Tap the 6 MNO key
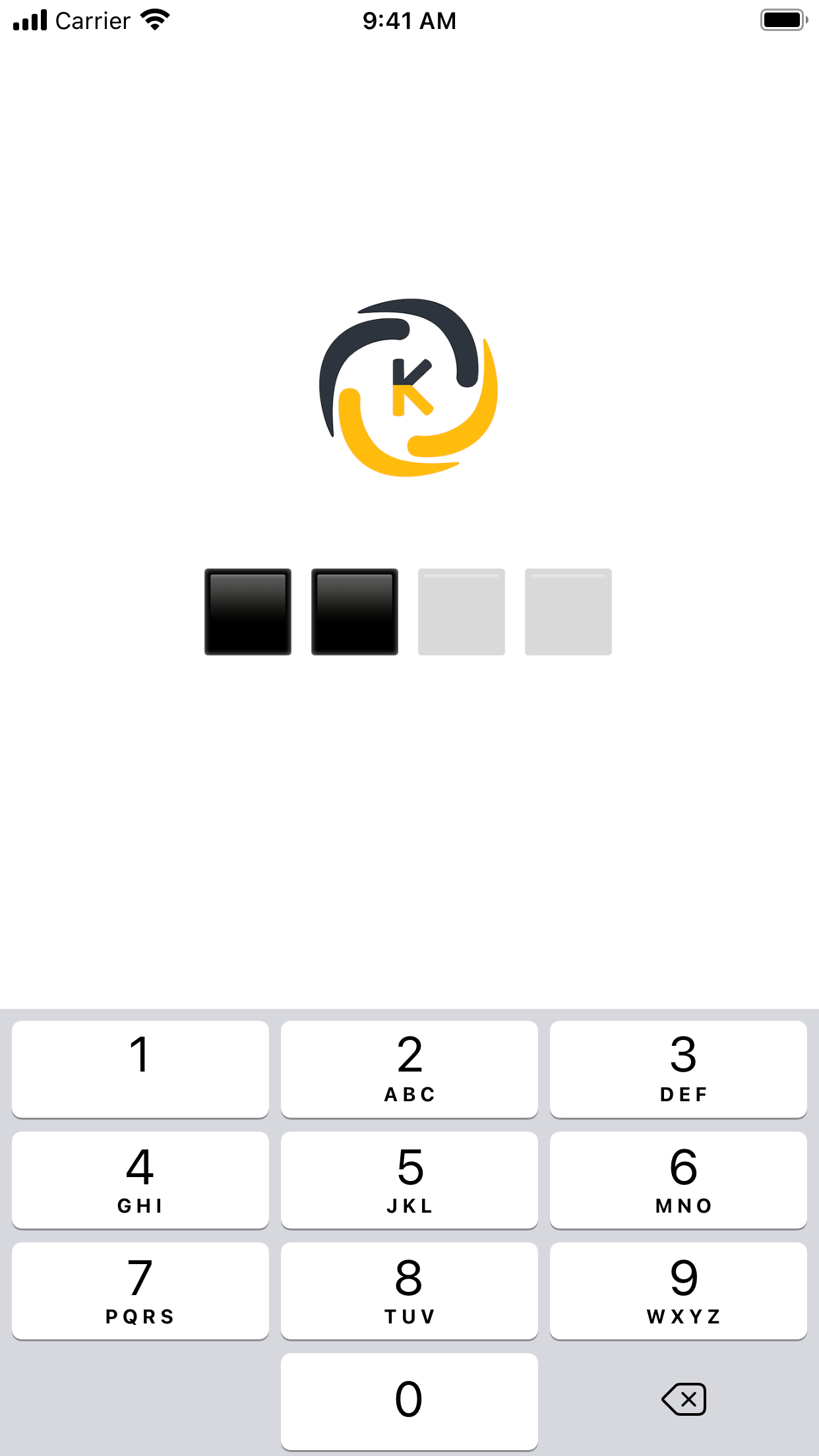Viewport: 819px width, 1456px height. click(678, 1180)
